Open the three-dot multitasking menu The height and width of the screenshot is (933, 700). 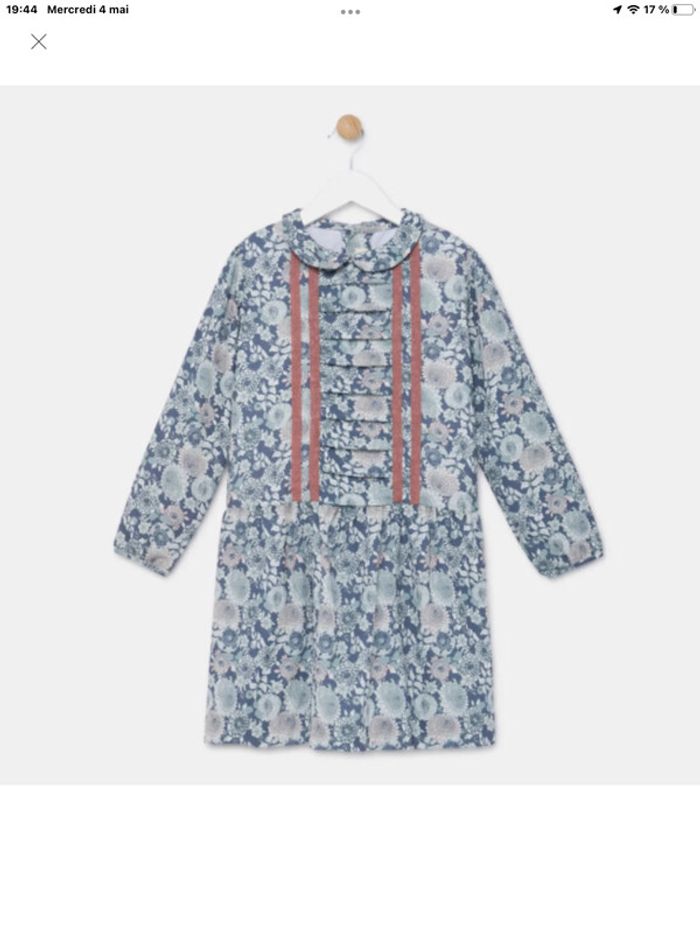pos(350,12)
